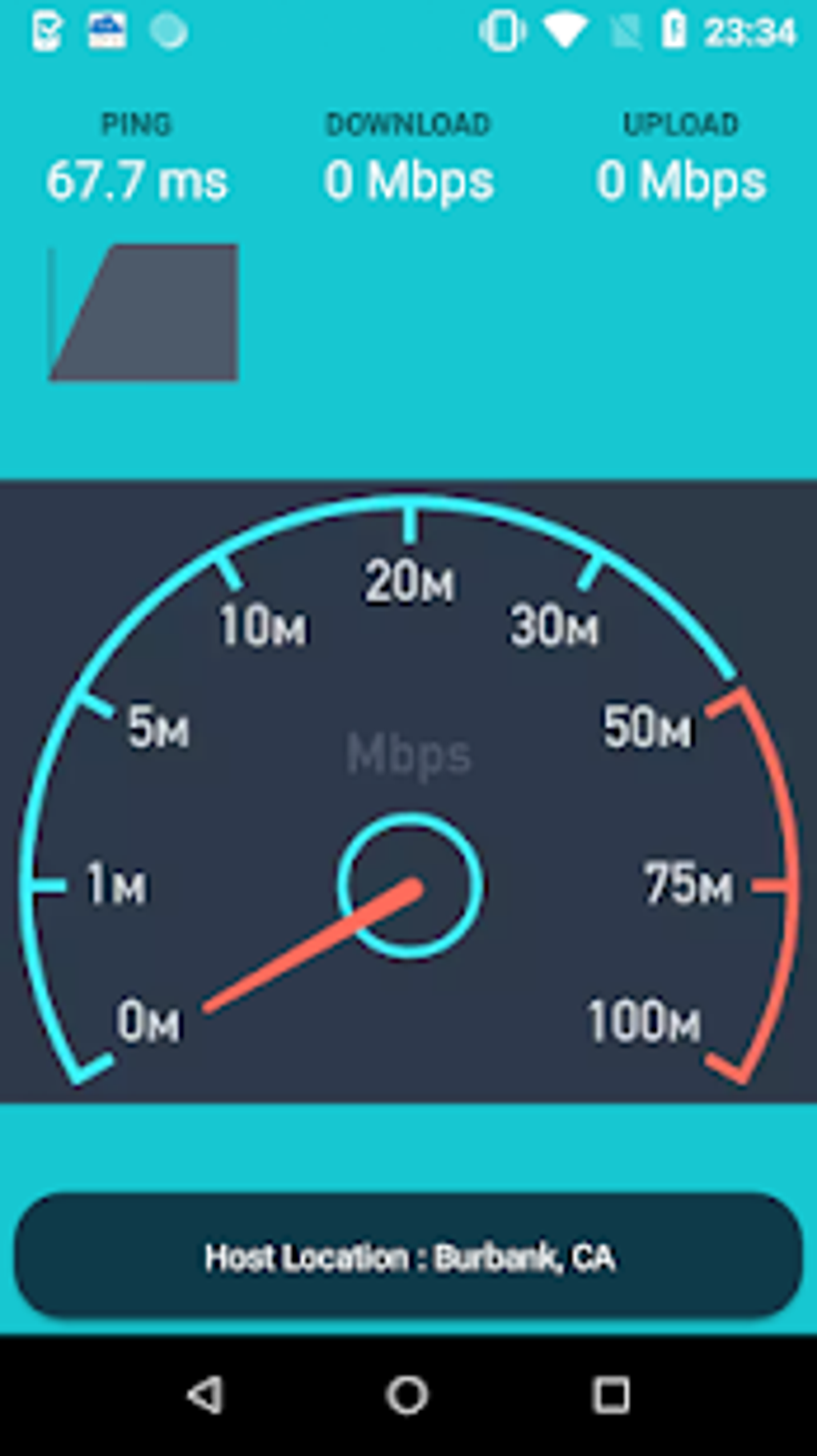
Task: Open the recent apps overview
Action: pyautogui.click(x=611, y=1396)
